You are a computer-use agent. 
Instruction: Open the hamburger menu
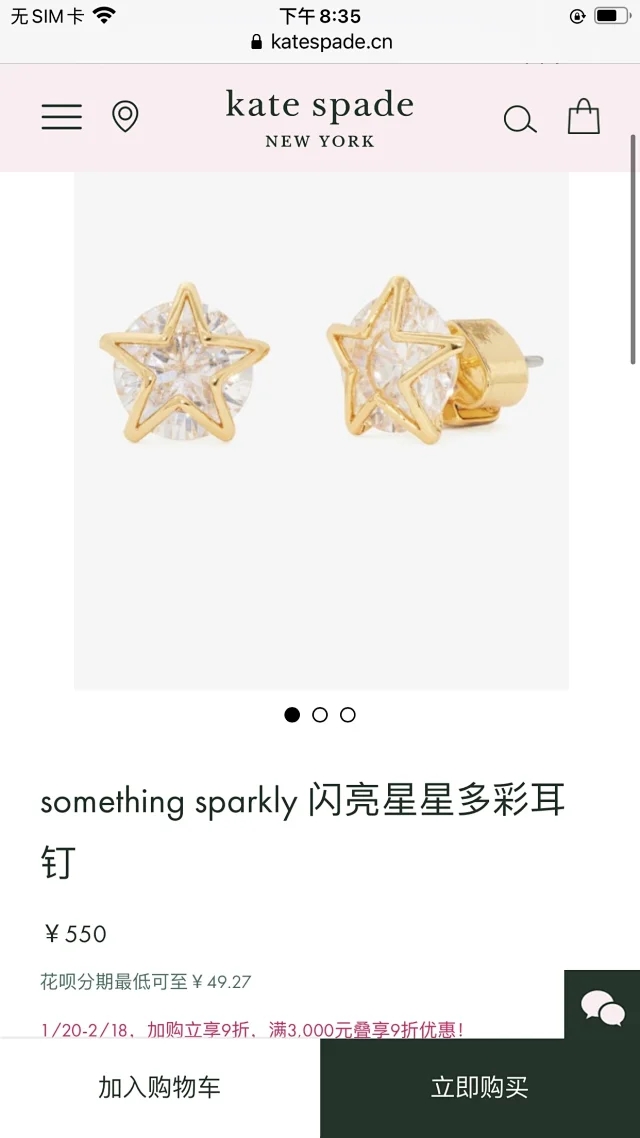pyautogui.click(x=61, y=117)
